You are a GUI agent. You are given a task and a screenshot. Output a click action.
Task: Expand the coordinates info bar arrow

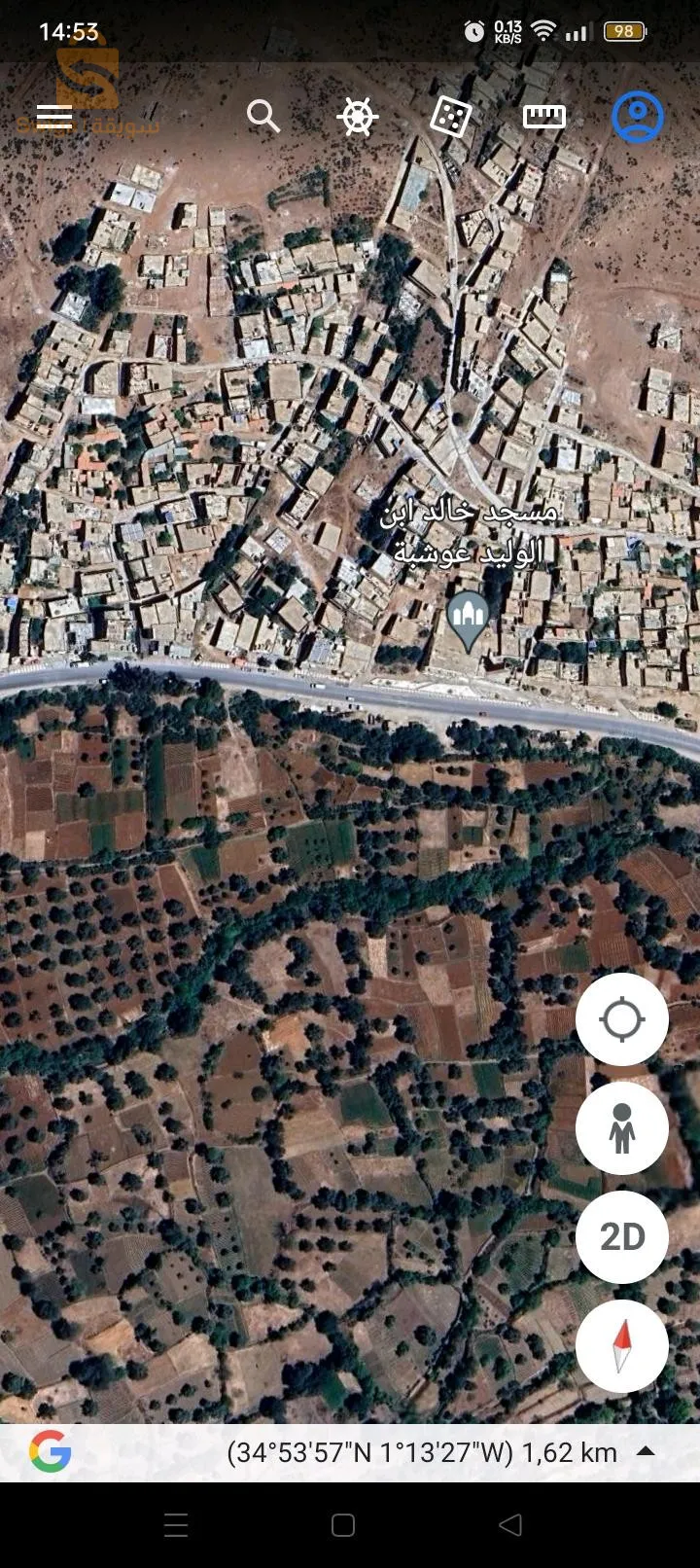click(x=646, y=1452)
